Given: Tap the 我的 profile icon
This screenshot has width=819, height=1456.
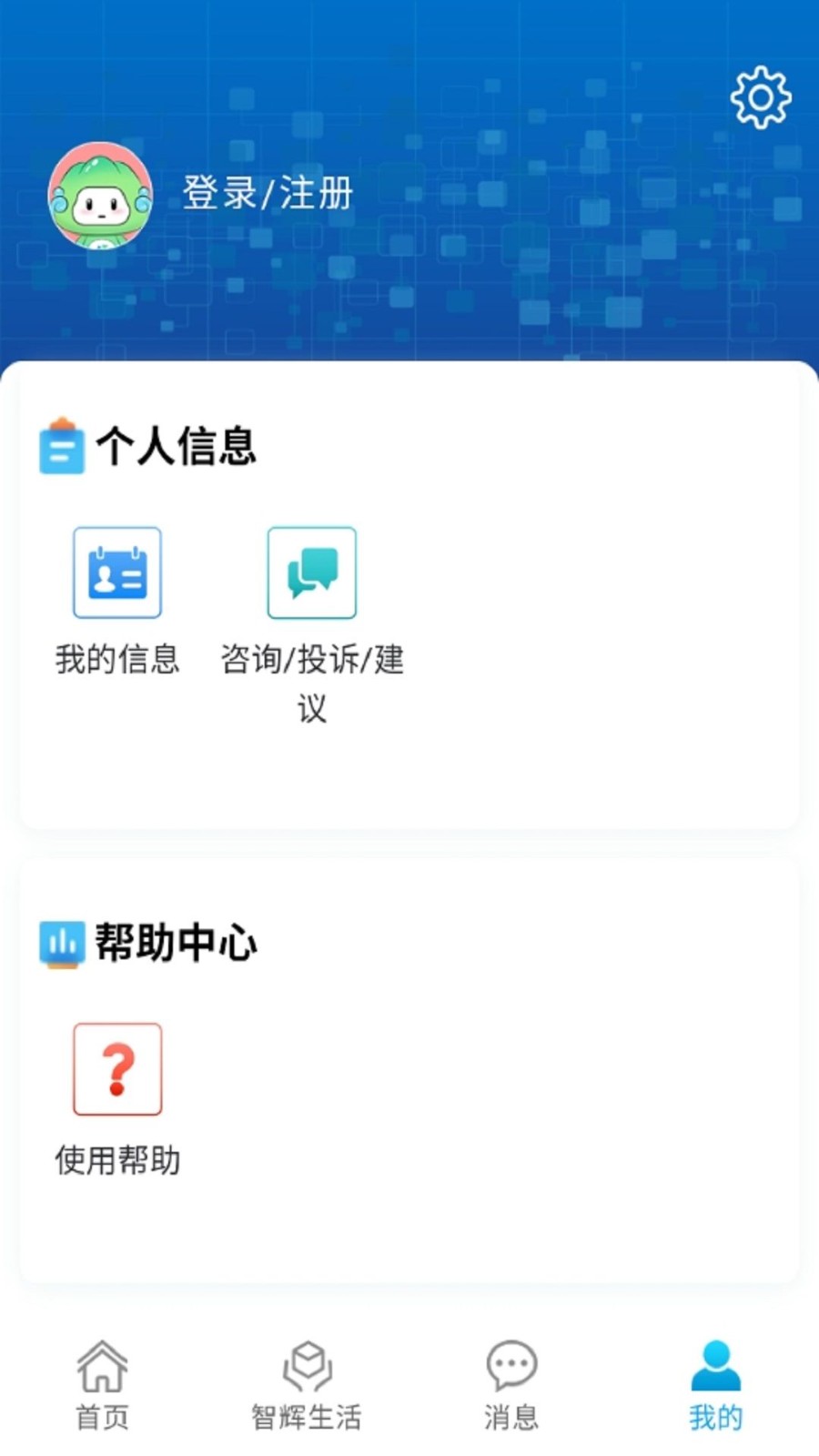Looking at the screenshot, I should pos(715,1368).
